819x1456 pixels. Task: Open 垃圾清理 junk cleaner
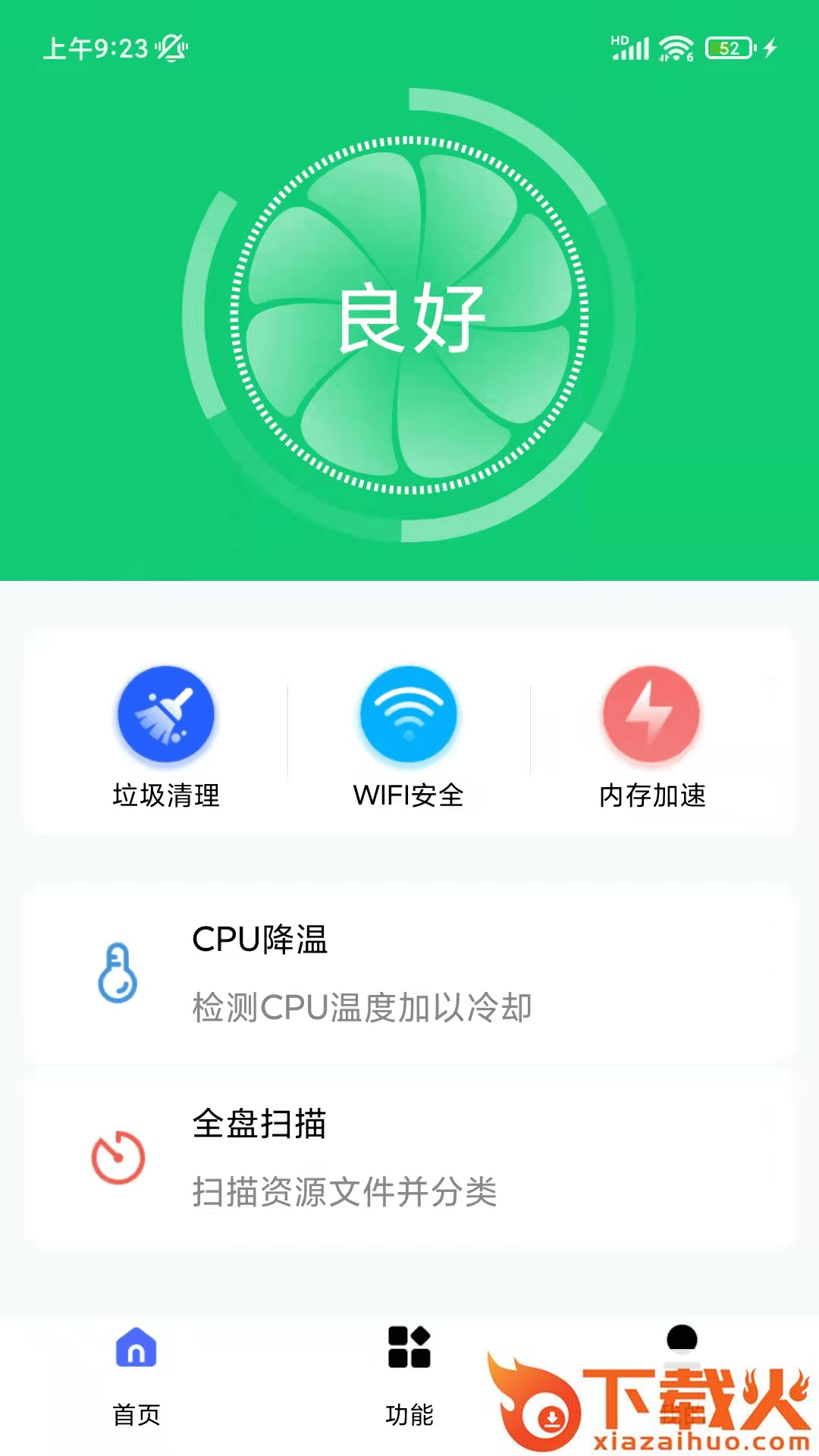tap(166, 734)
